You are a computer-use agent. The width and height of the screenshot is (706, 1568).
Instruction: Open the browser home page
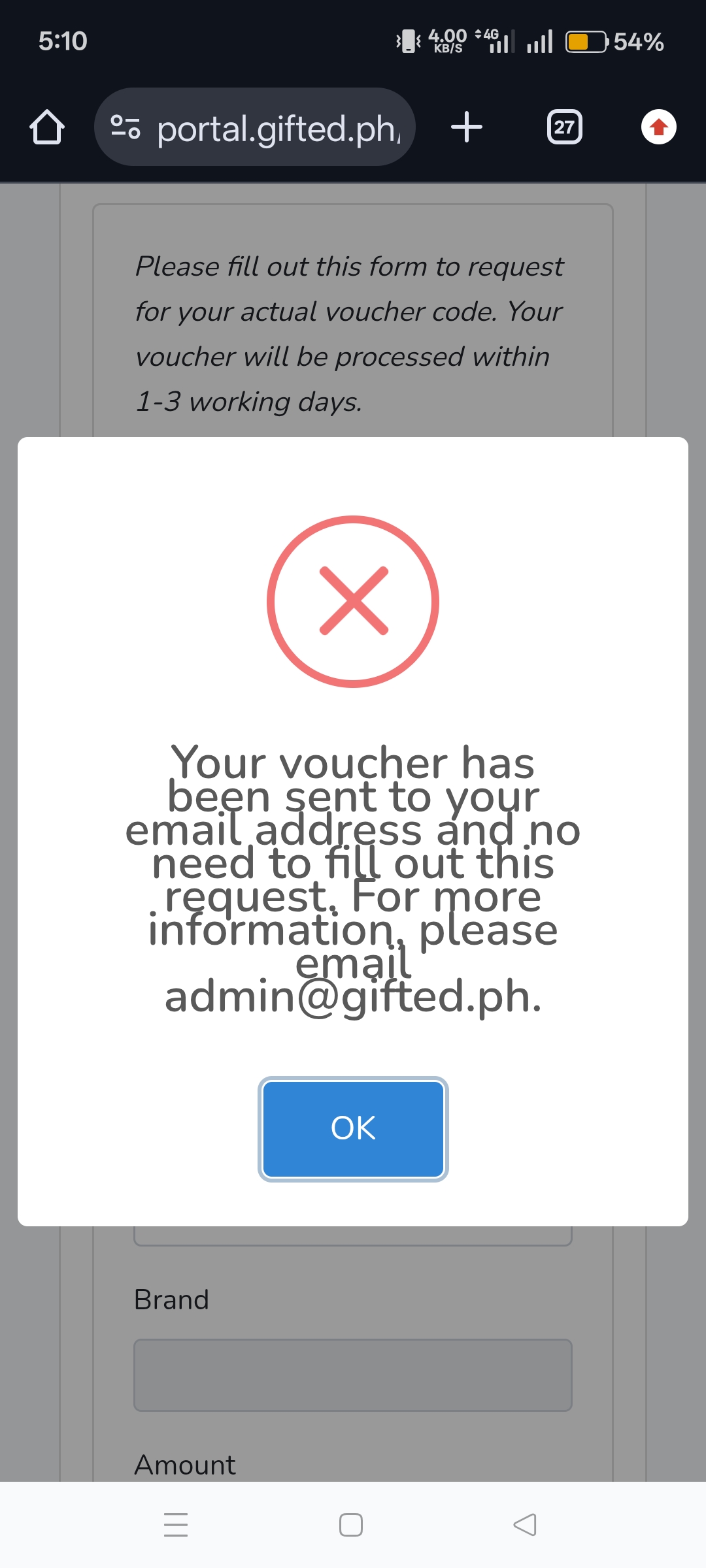[x=47, y=127]
